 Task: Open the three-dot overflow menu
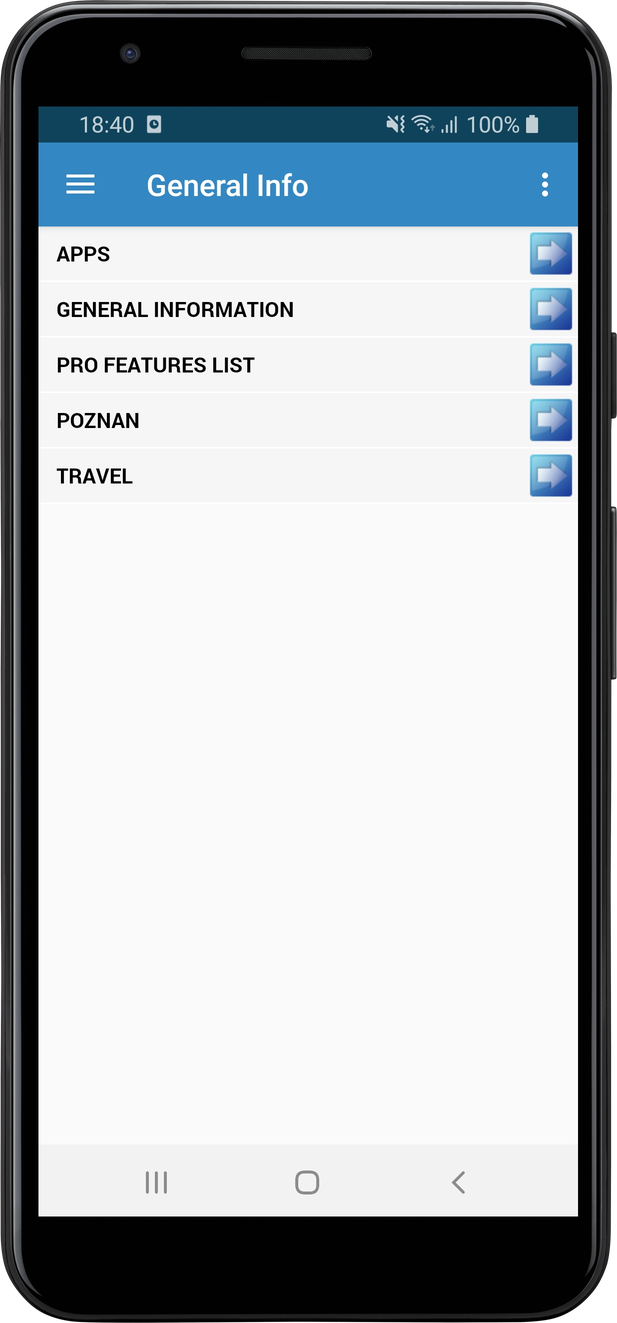click(545, 185)
